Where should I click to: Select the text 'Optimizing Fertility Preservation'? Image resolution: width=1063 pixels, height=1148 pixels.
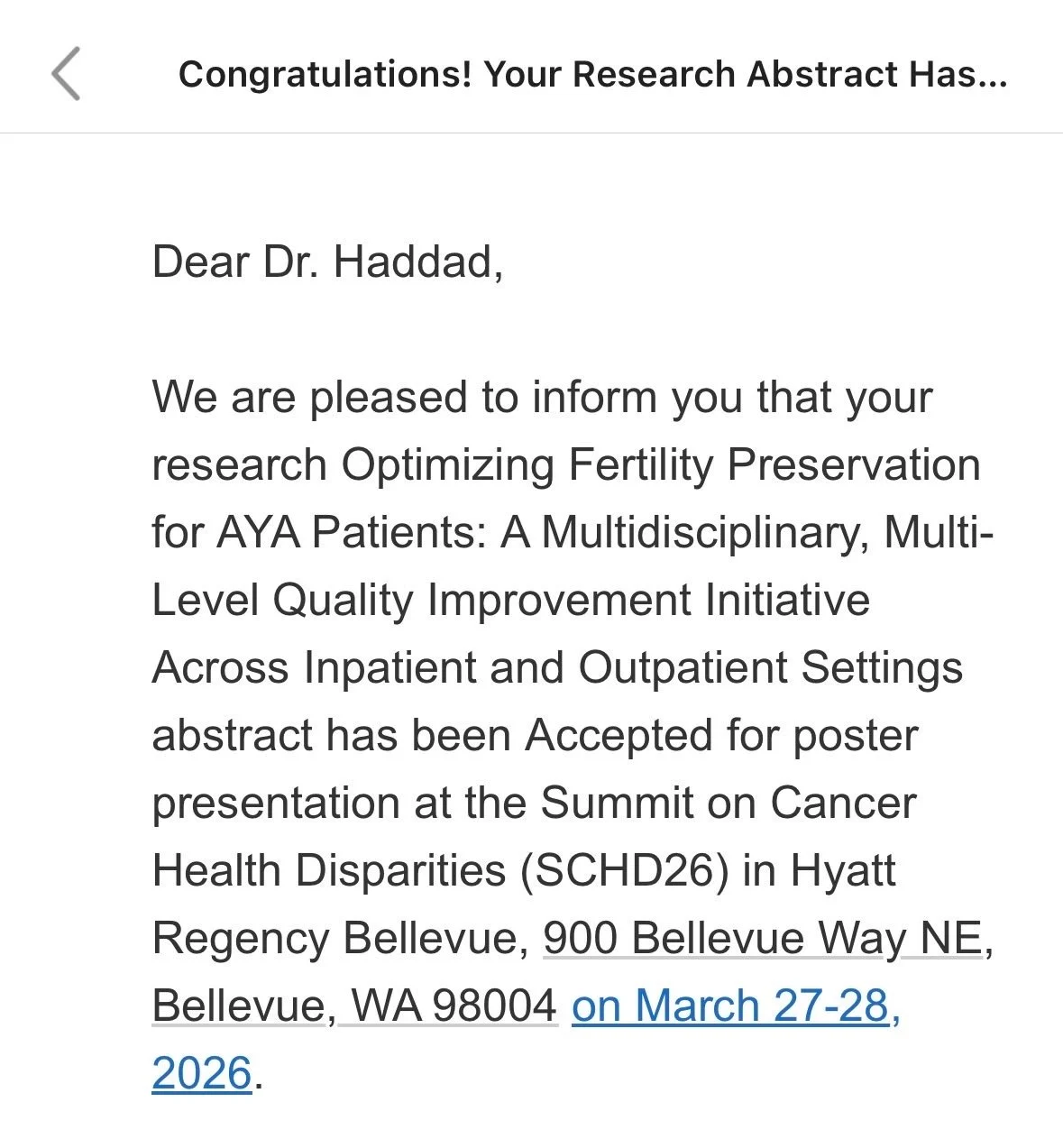point(662,464)
